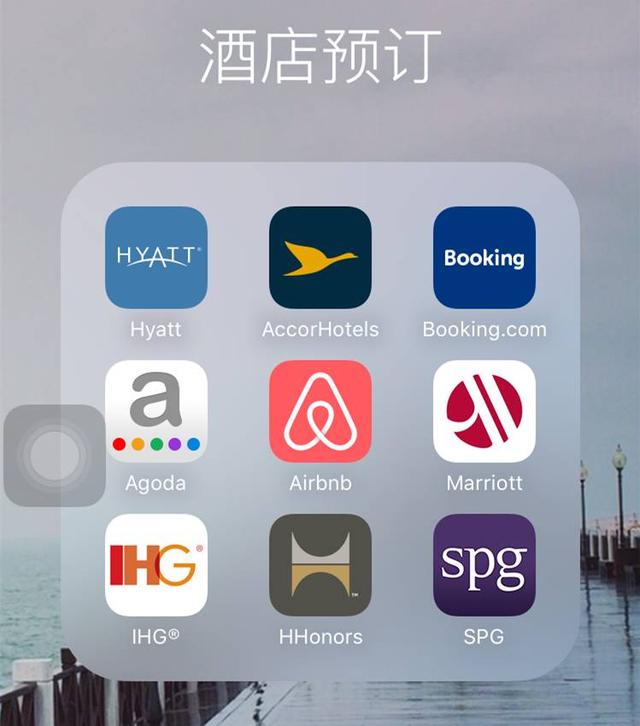
Task: Launch HHonors app
Action: 320,565
